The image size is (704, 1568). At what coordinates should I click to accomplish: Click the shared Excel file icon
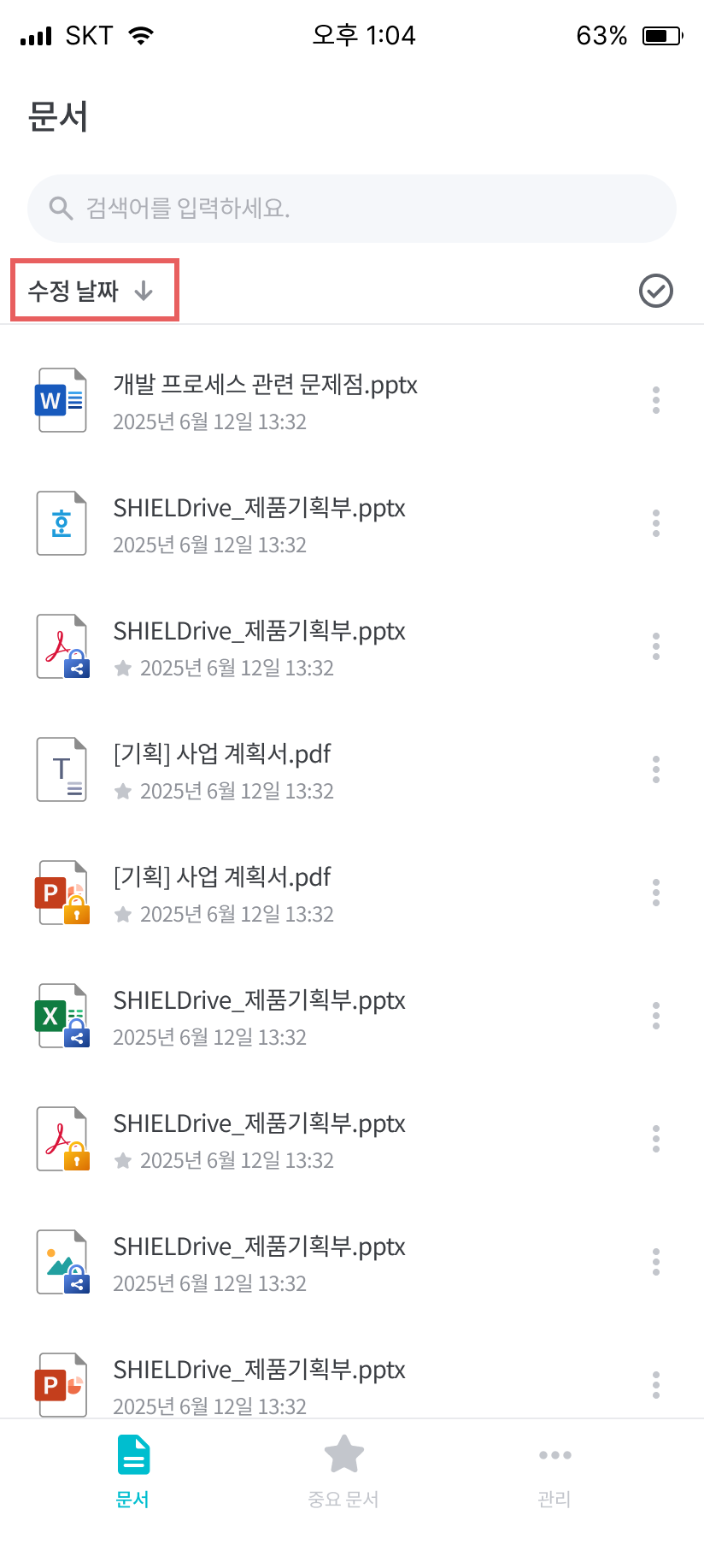click(62, 1015)
